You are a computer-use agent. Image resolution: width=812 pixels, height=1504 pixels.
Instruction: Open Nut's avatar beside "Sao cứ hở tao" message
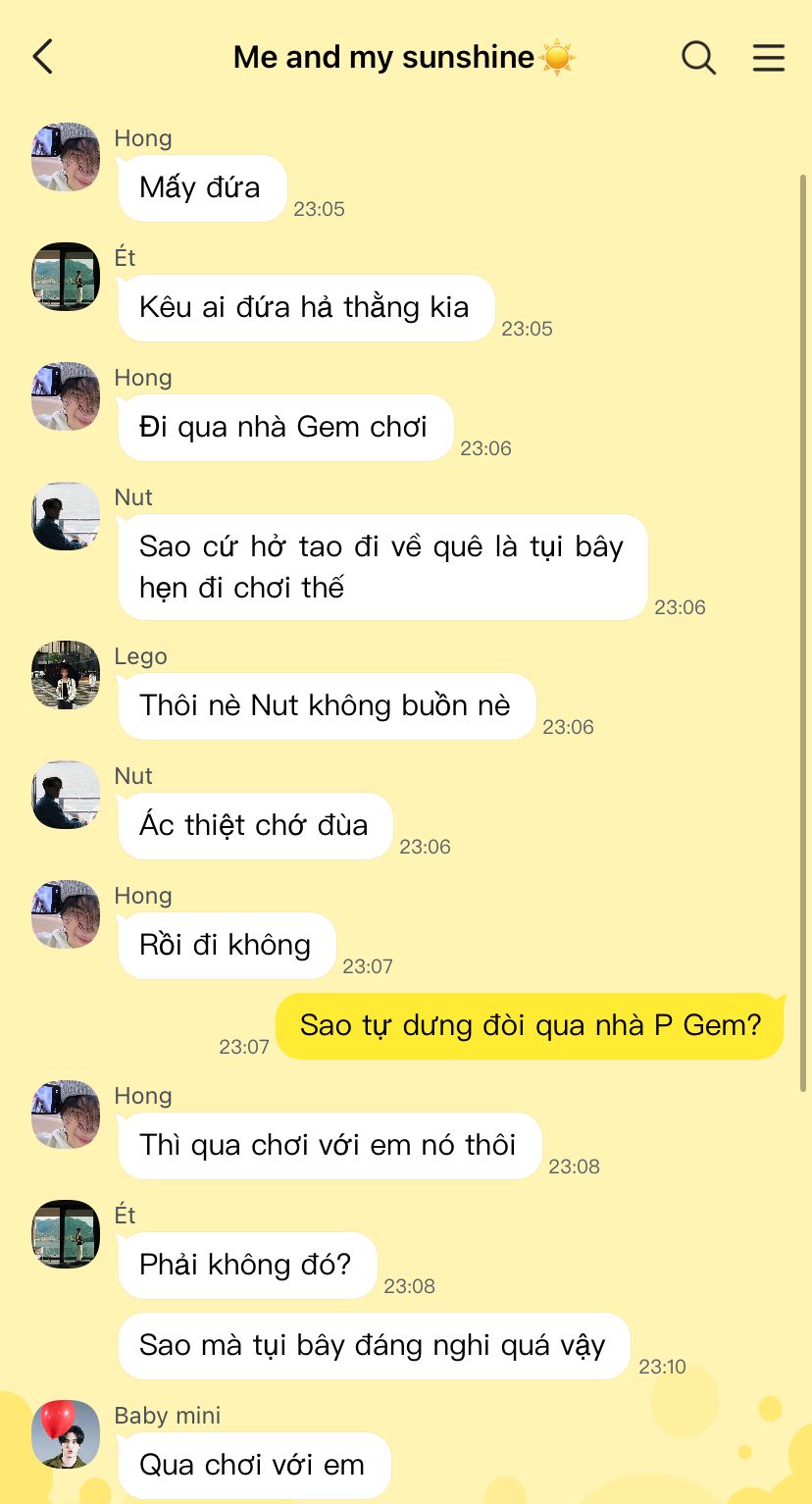point(66,516)
